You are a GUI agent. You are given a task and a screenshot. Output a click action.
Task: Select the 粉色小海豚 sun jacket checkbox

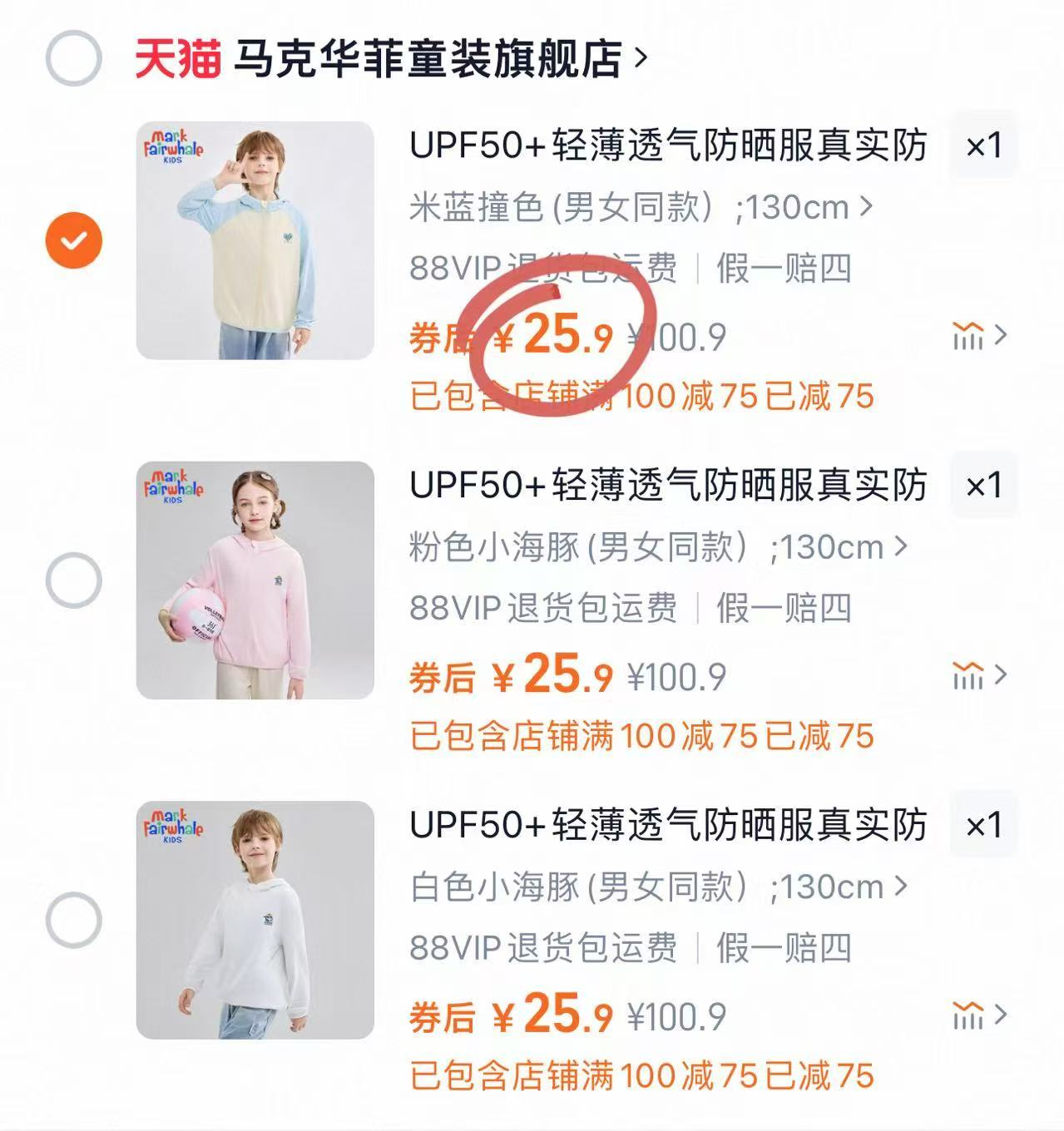(x=73, y=580)
